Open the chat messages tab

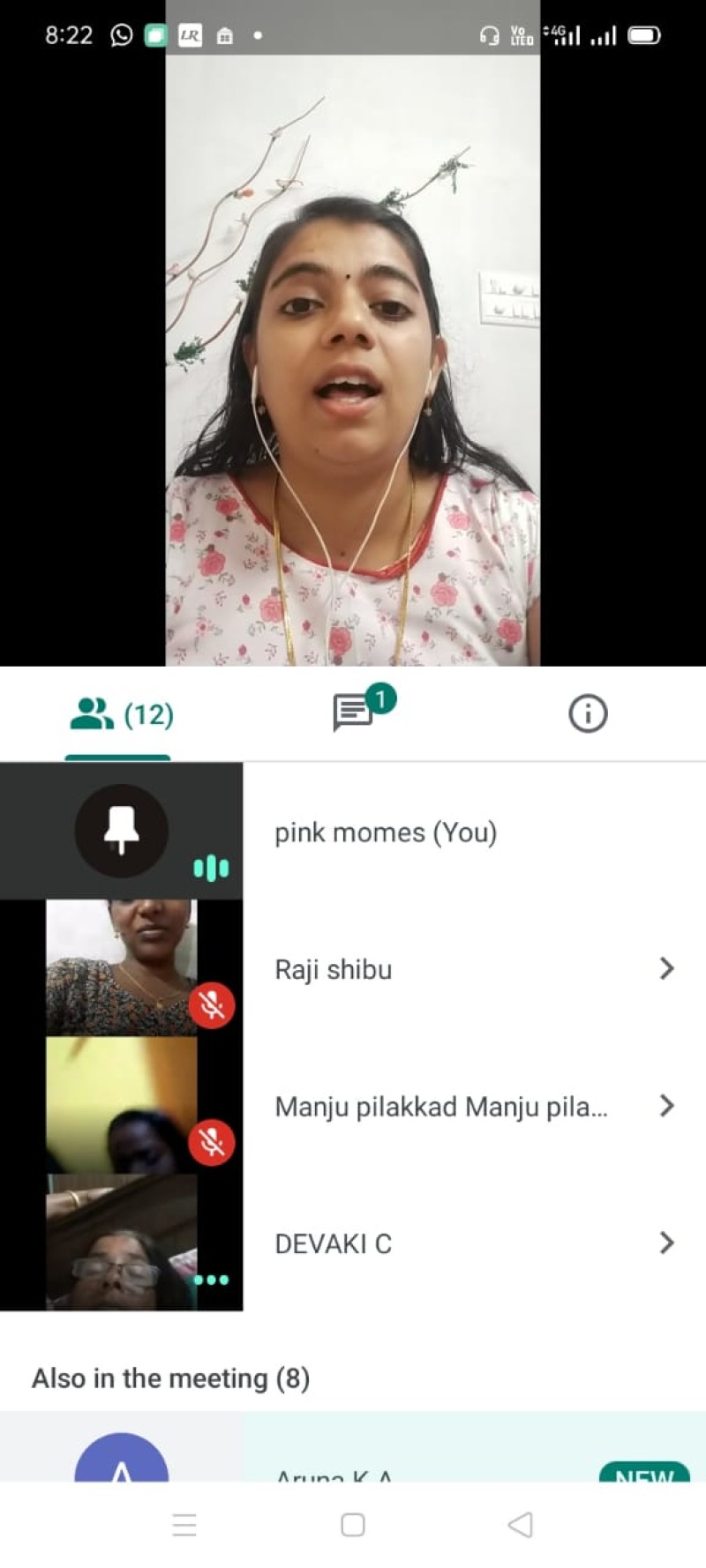click(354, 713)
